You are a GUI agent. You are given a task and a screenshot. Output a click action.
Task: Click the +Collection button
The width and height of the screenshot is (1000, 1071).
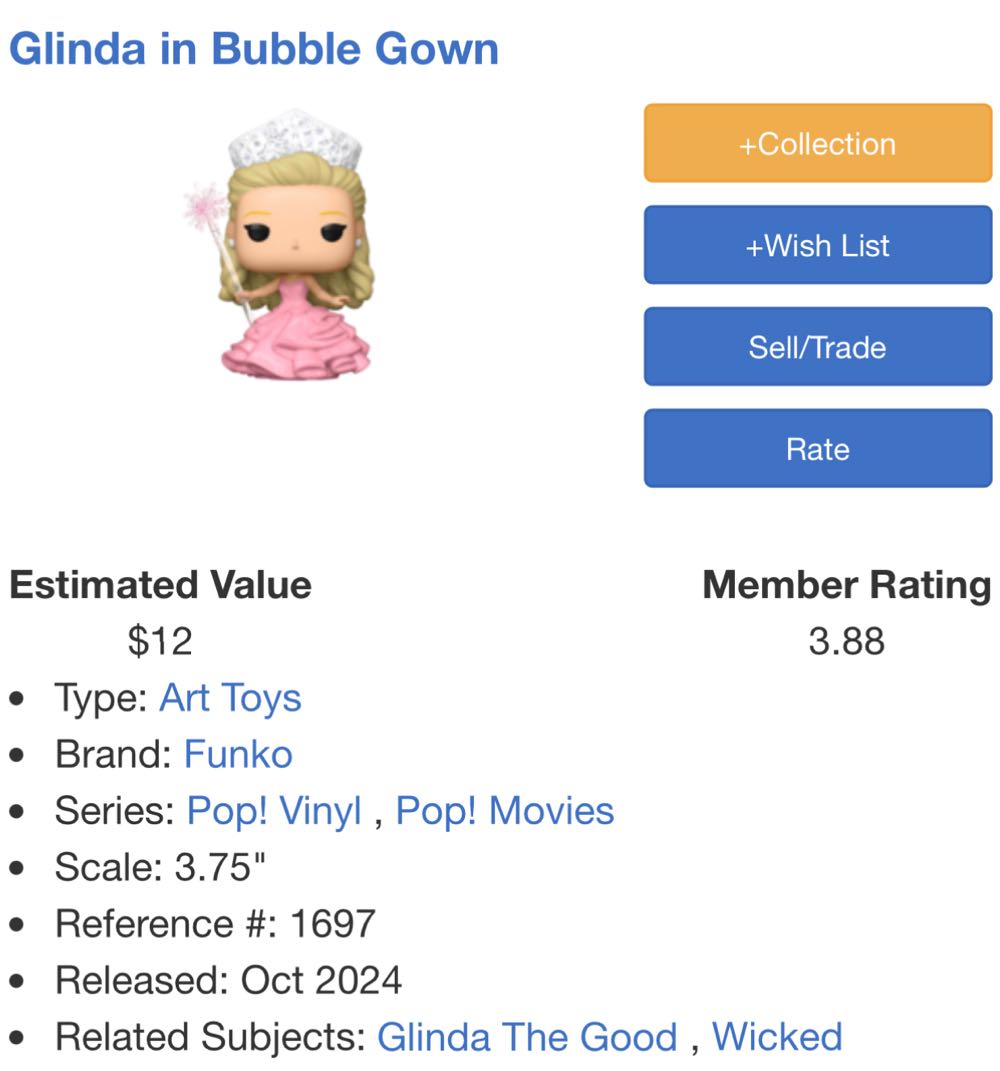817,143
